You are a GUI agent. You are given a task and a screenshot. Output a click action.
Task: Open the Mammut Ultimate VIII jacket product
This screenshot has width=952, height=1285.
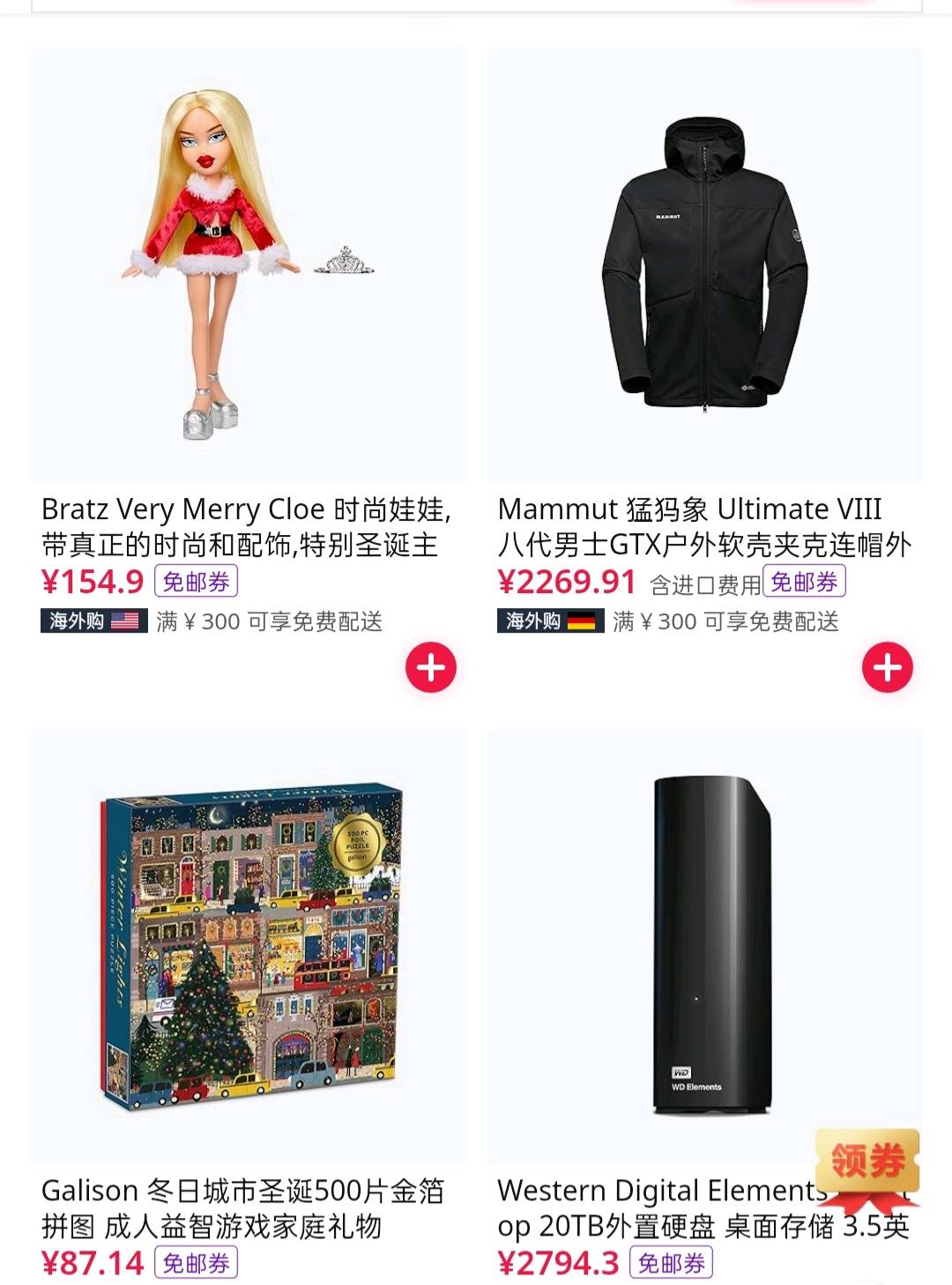coord(704,264)
